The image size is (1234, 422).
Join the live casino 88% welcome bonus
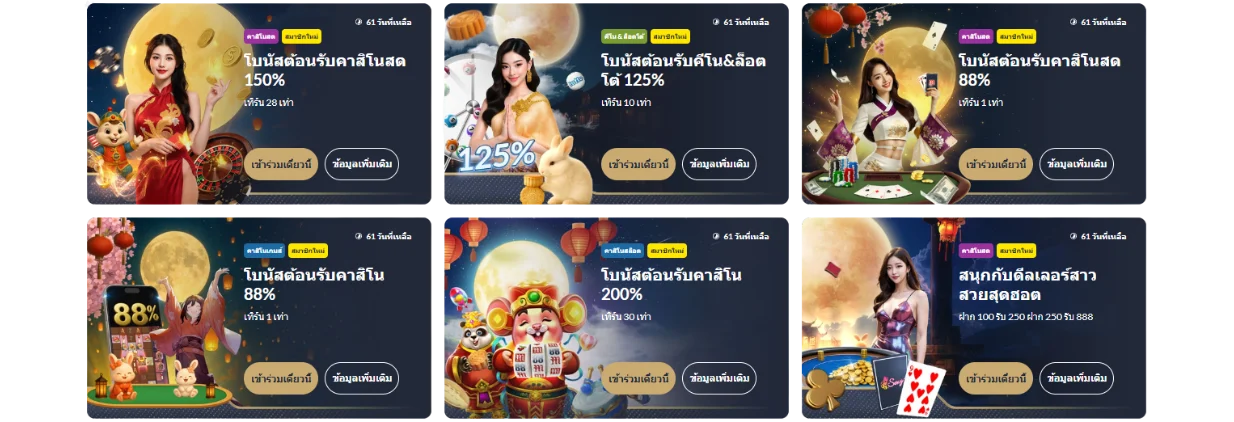tap(995, 164)
